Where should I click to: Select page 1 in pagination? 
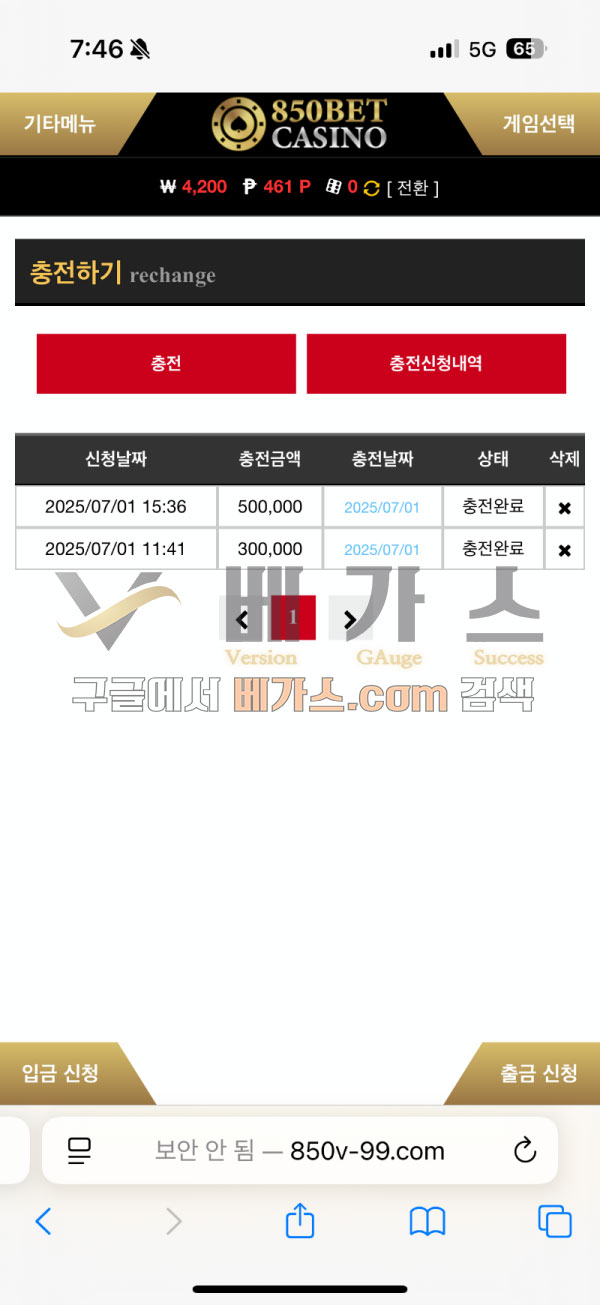click(293, 618)
